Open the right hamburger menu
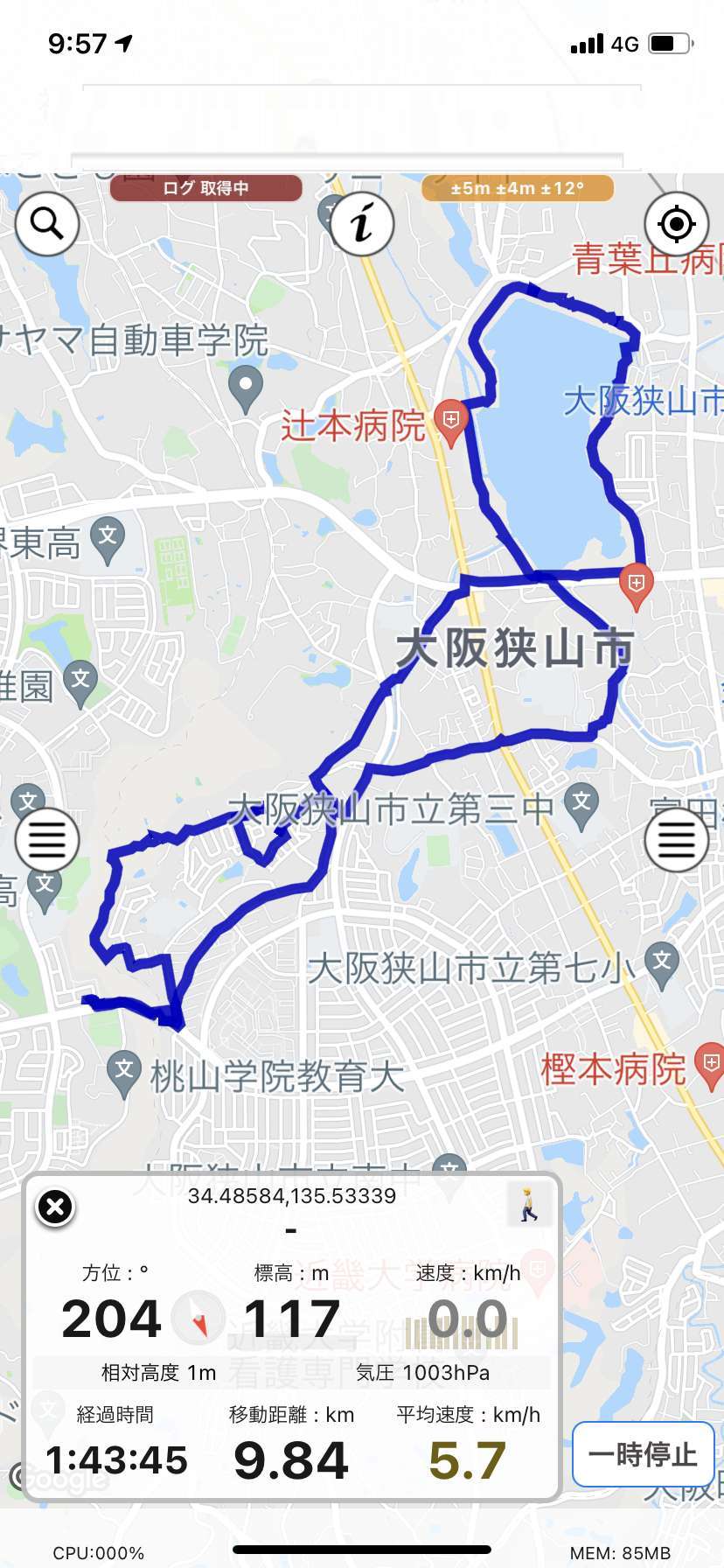 click(x=676, y=840)
